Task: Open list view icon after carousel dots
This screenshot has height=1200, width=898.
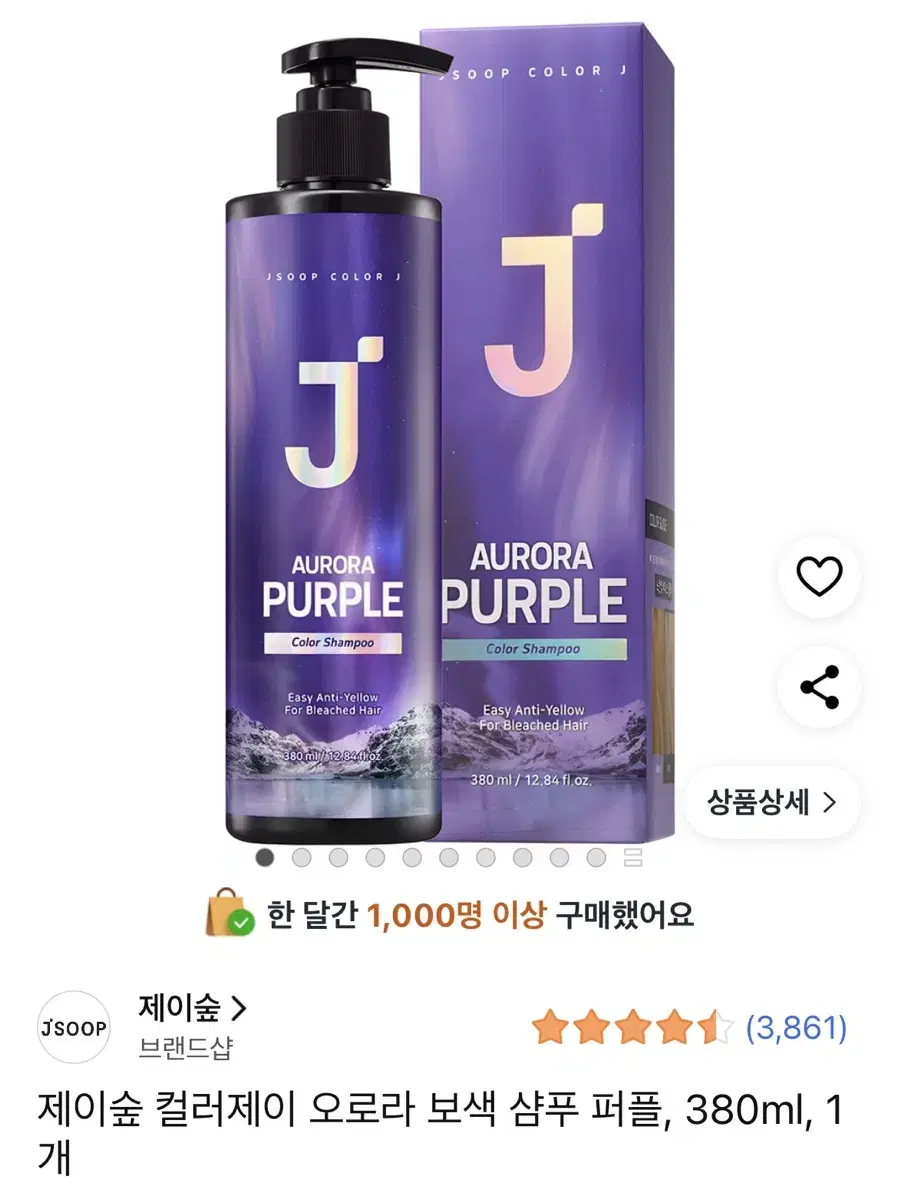Action: 631,855
